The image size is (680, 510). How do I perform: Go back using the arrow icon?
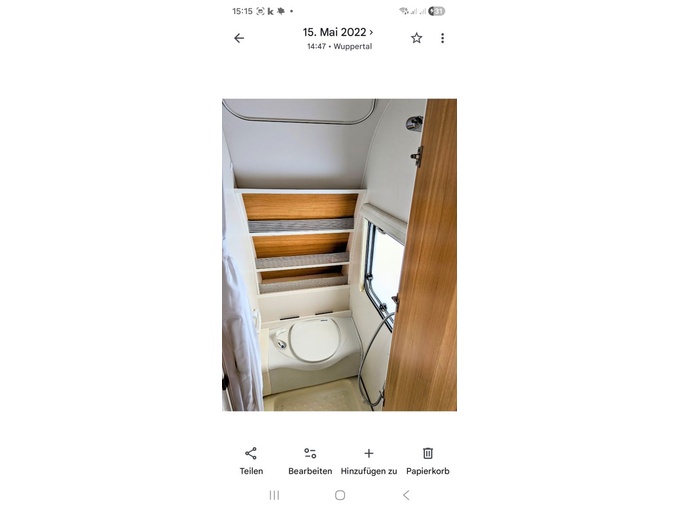pos(239,38)
